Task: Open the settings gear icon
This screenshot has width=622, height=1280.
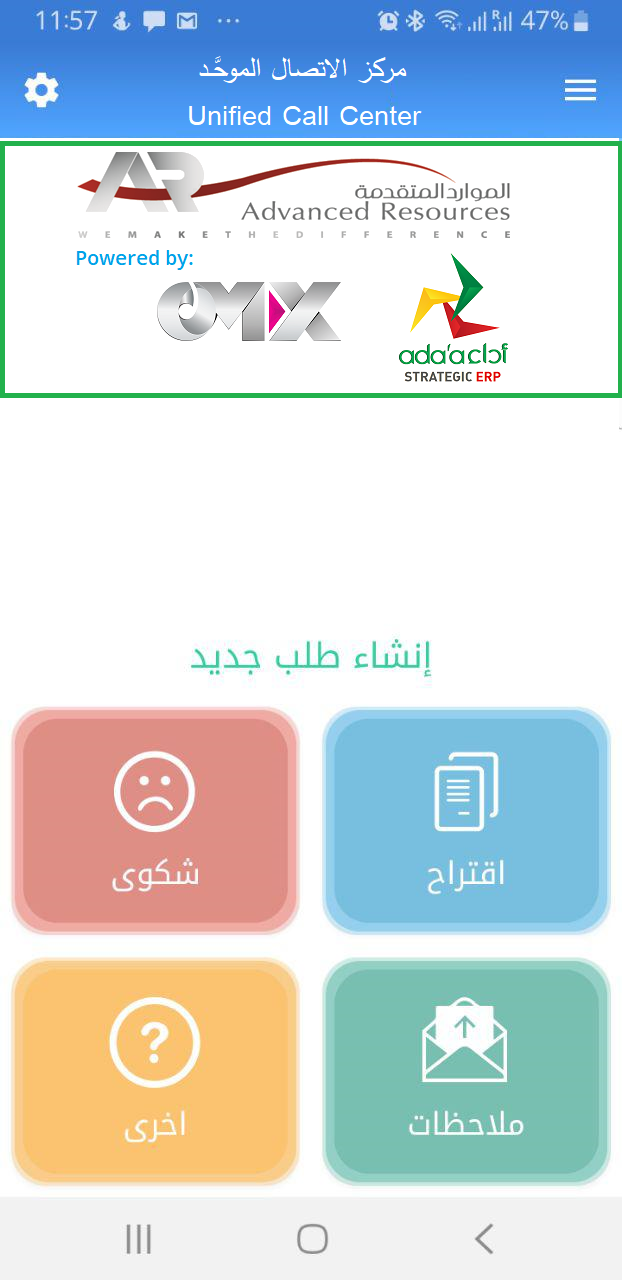Action: (41, 91)
